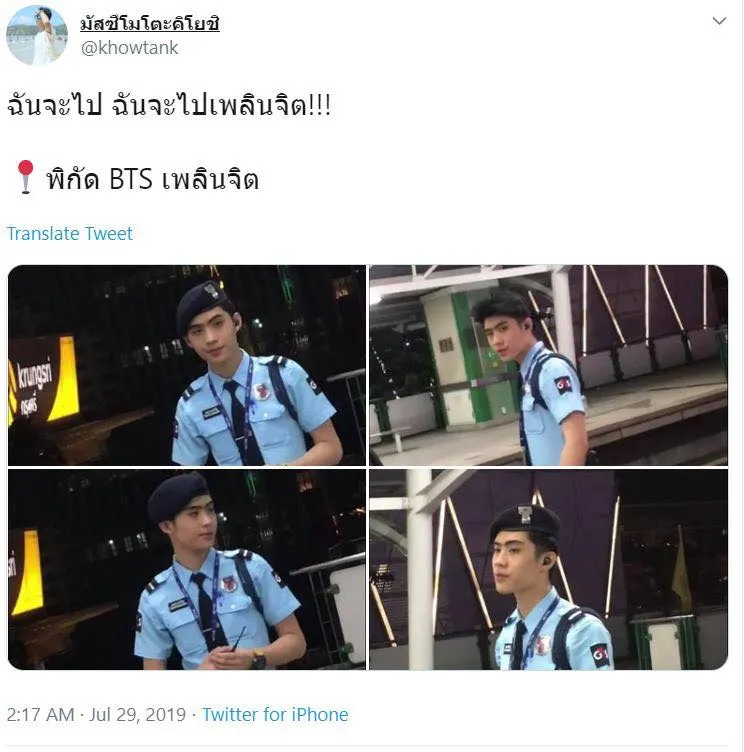Open the krungsri guard photo with lanyard

click(187, 365)
